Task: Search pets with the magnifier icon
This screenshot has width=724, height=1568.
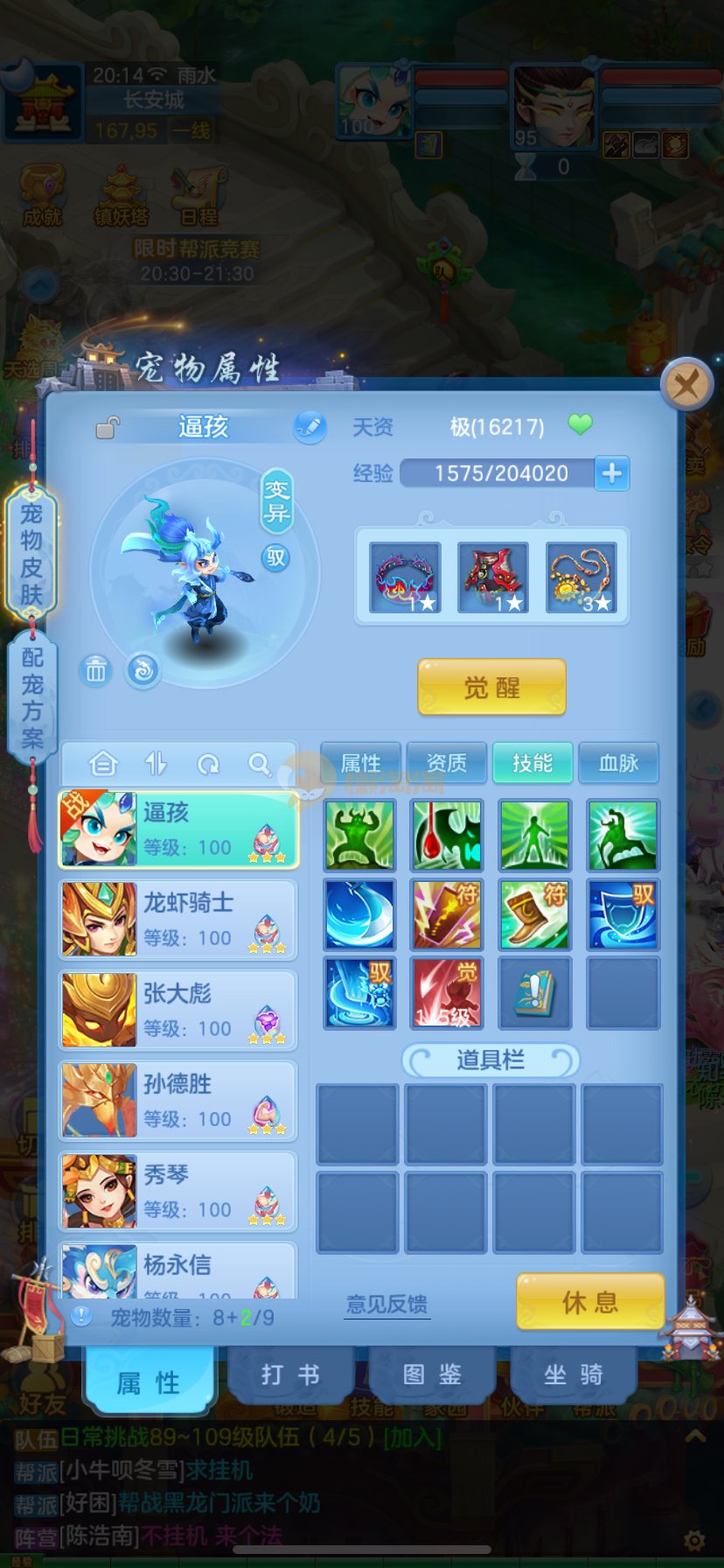Action: pos(259,764)
